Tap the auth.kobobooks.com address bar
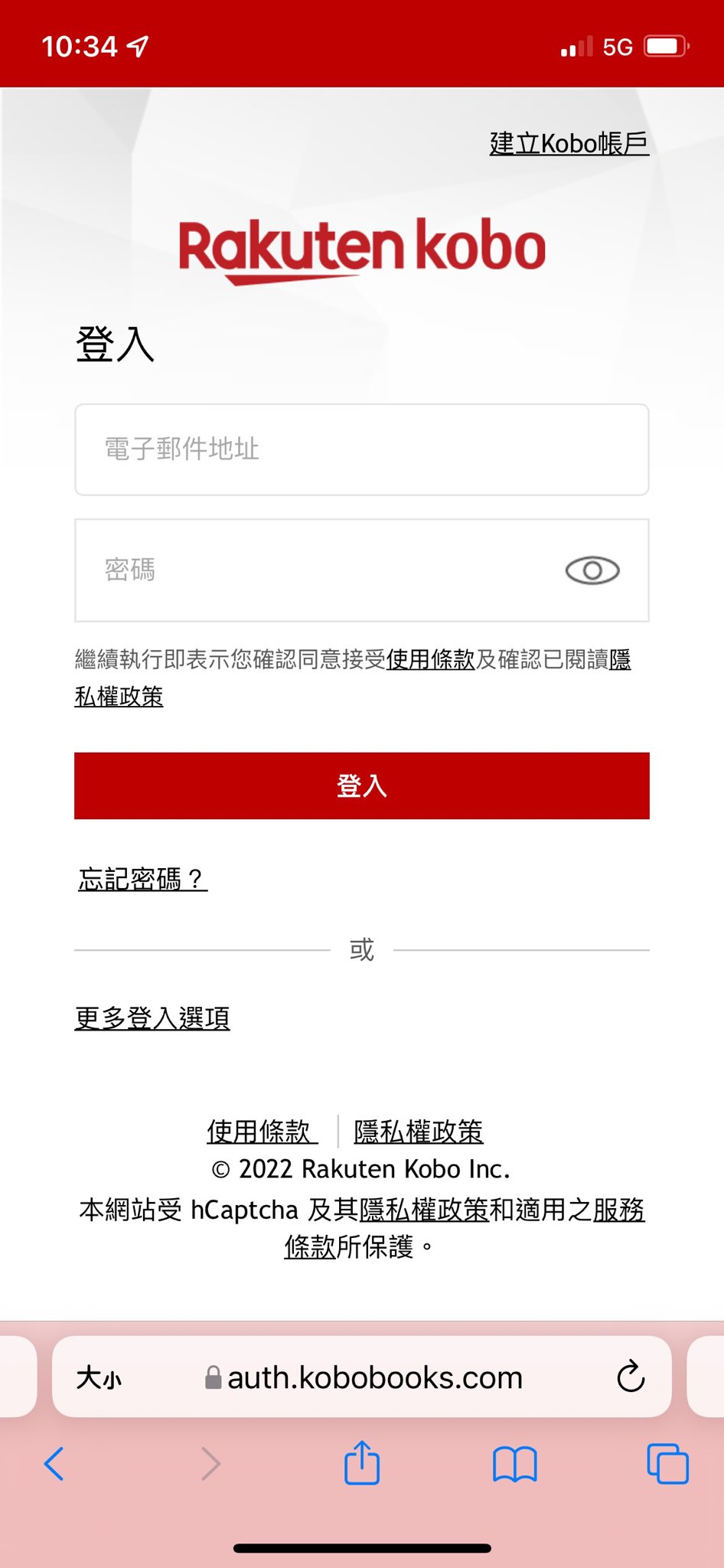Image resolution: width=724 pixels, height=1568 pixels. click(375, 1378)
